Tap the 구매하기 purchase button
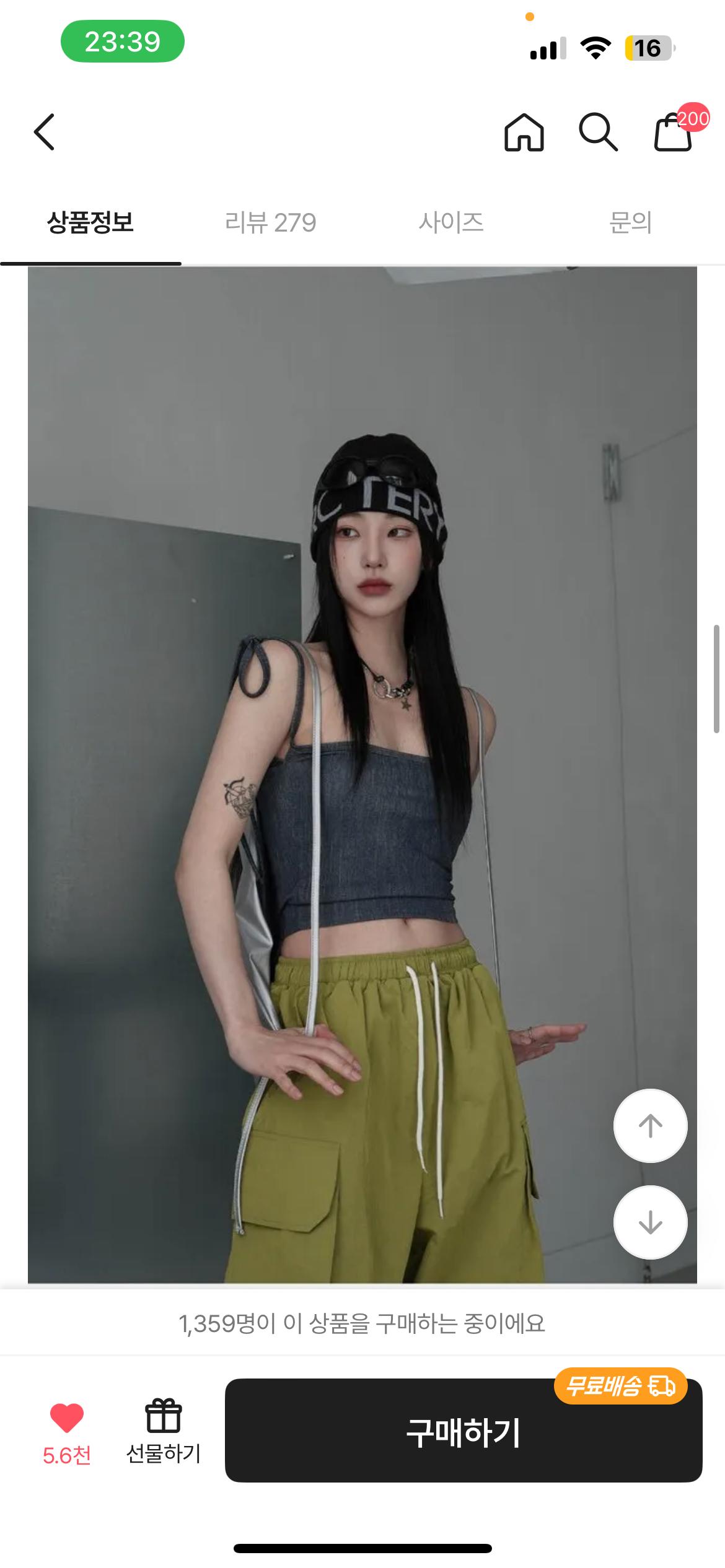 [x=464, y=1431]
